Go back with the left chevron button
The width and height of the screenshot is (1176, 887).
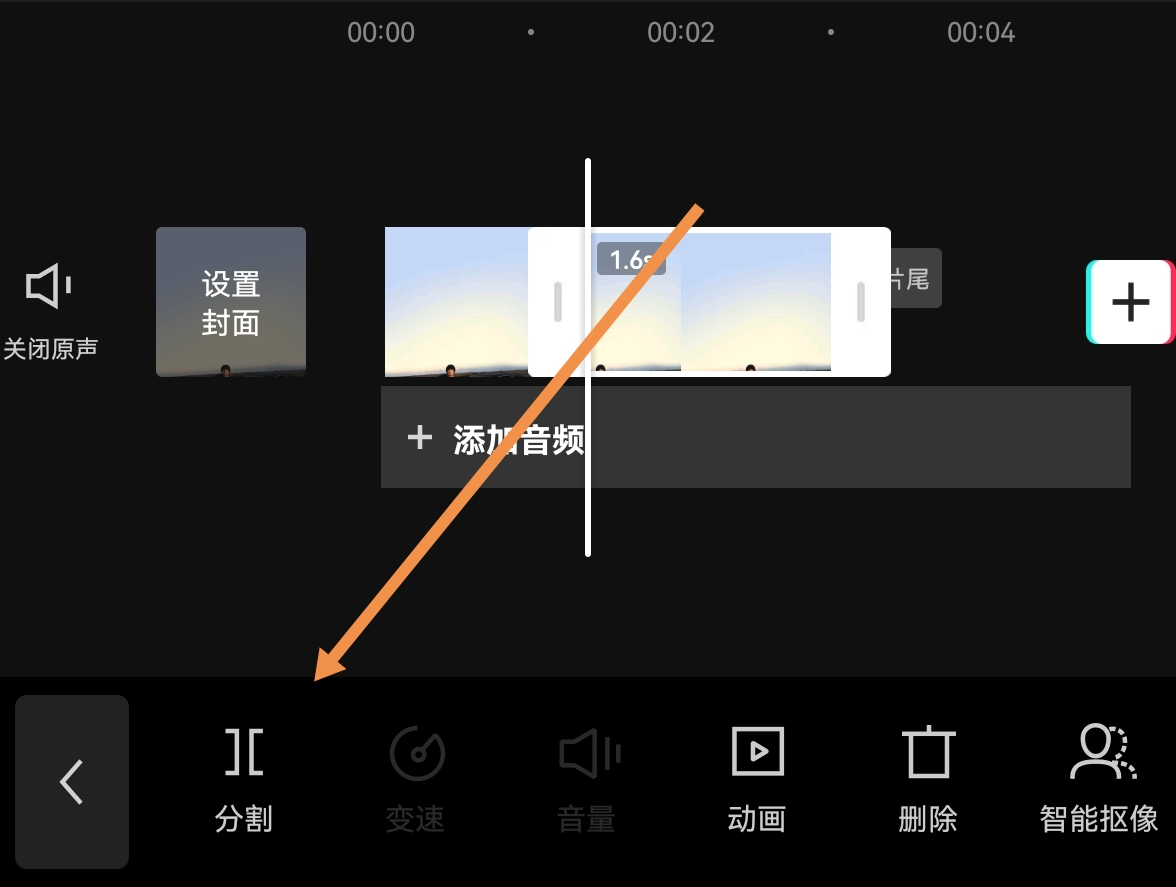(x=72, y=781)
